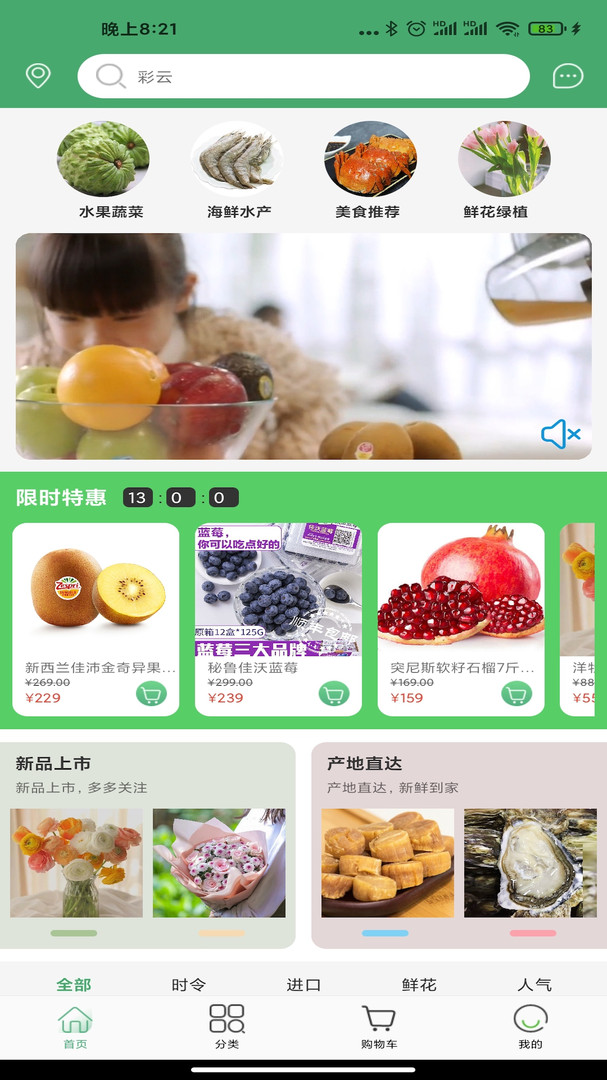
Task: Tap the search box showing 彩云
Action: (x=303, y=76)
